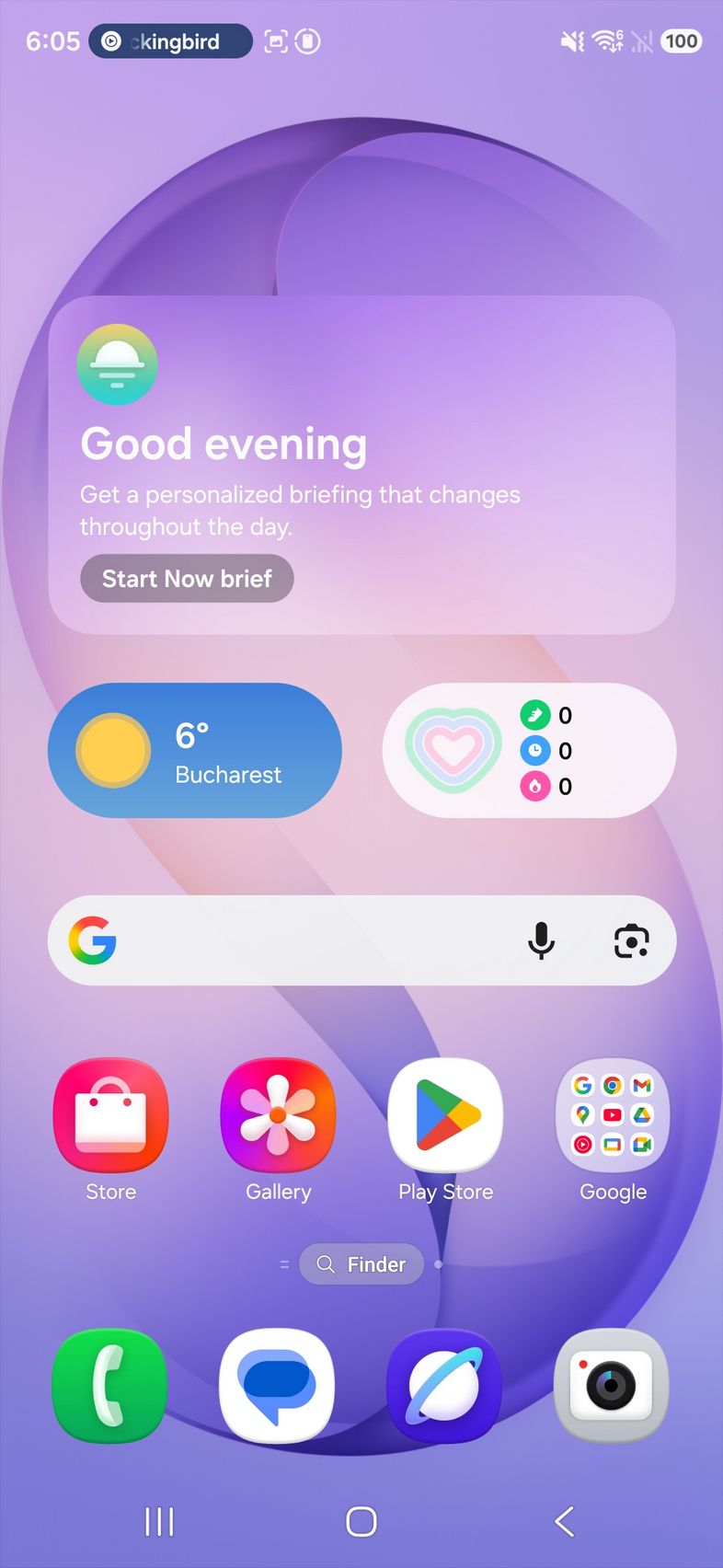Screen dimensions: 723x1568
Task: Open the Bucharest weather widget
Action: tap(195, 751)
